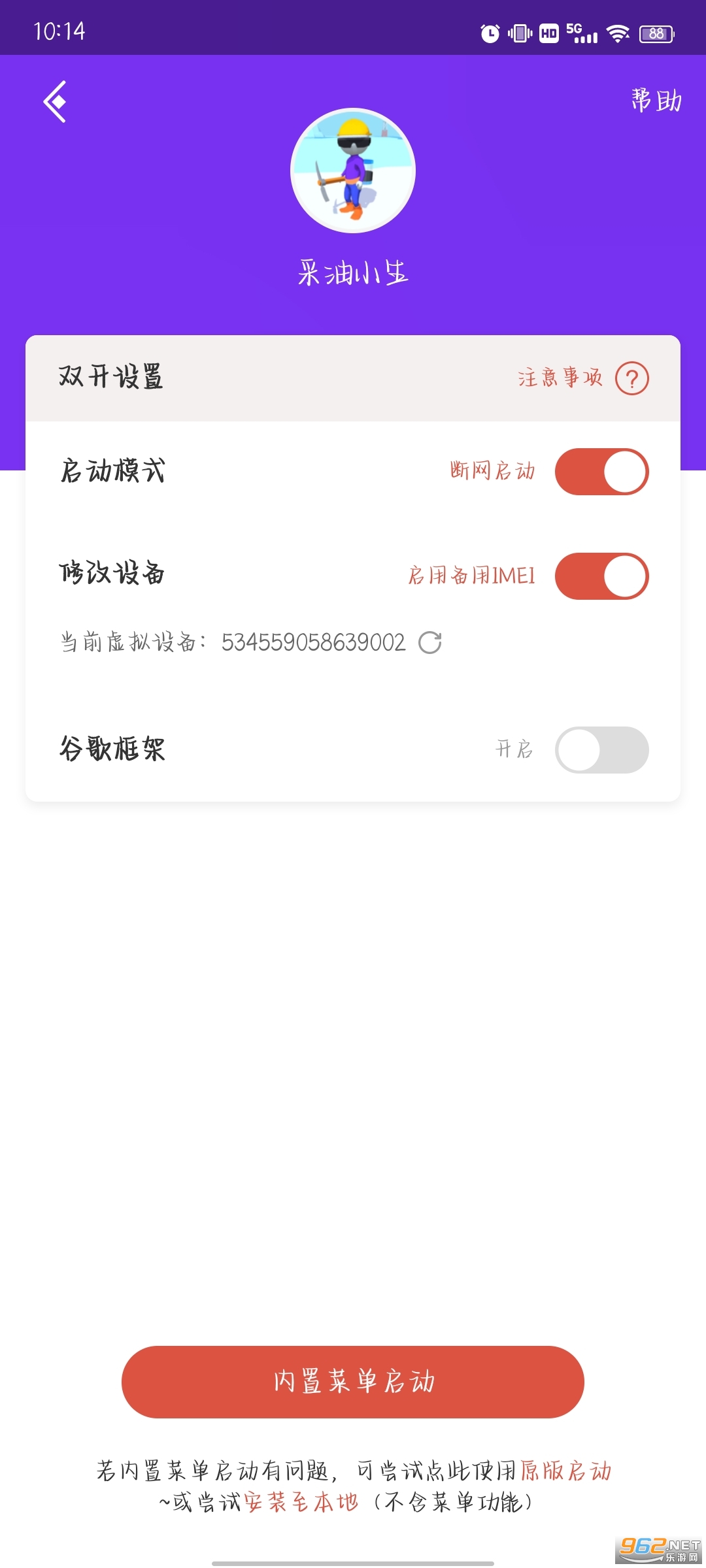
Task: Open the 帮助 help page
Action: 656,101
